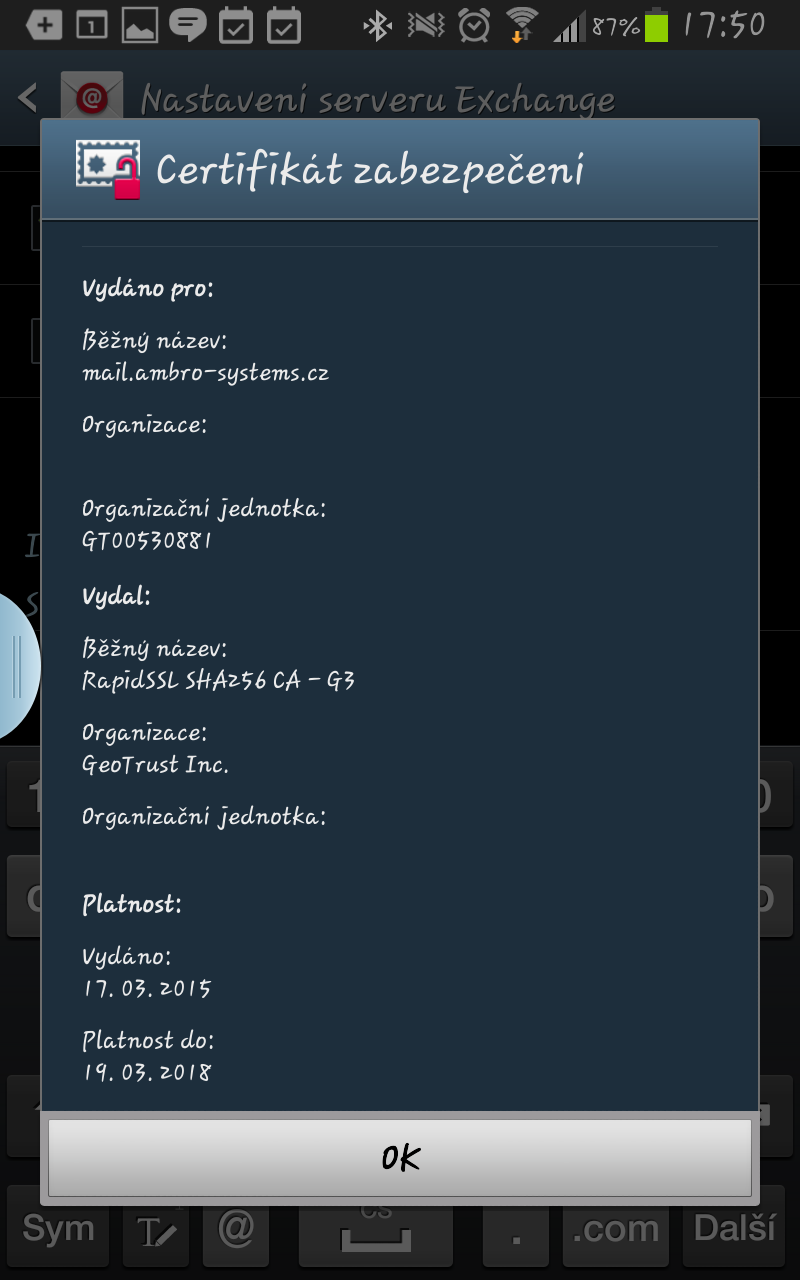
Task: Confirm the certificate dialog with OK
Action: tap(400, 1158)
